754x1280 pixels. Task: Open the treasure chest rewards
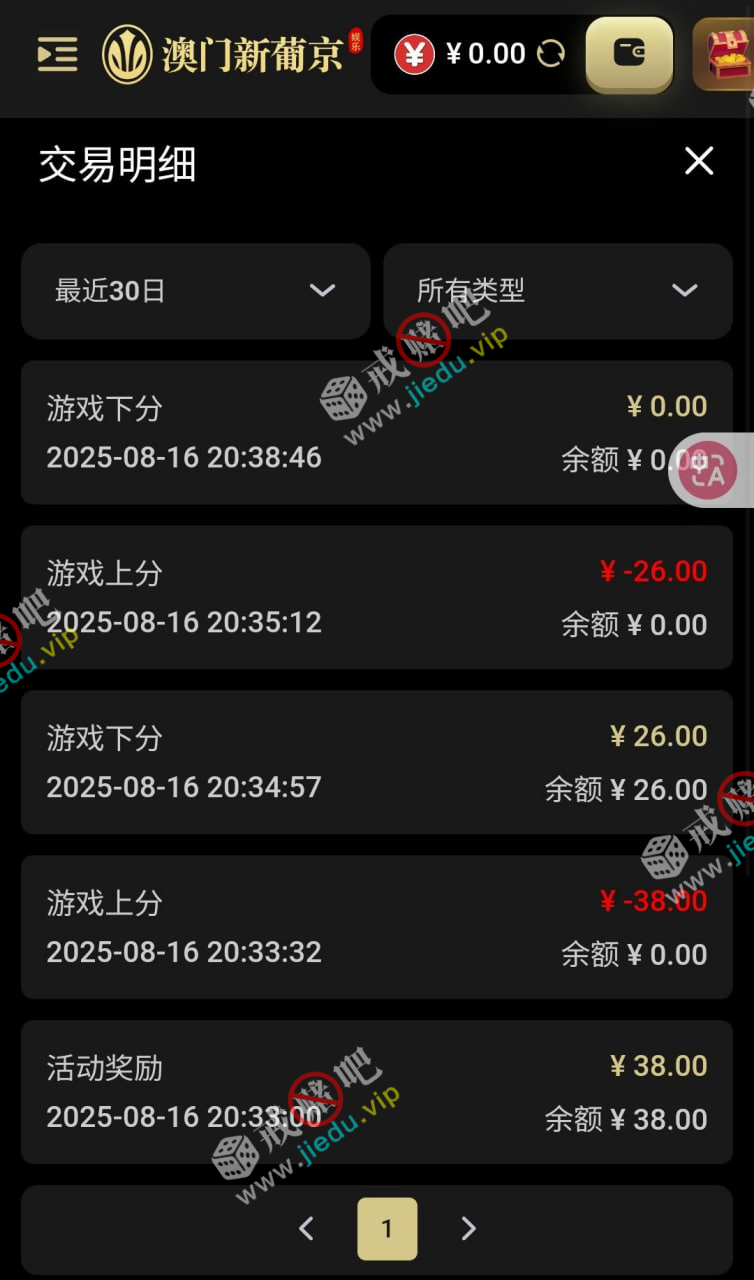pos(725,54)
